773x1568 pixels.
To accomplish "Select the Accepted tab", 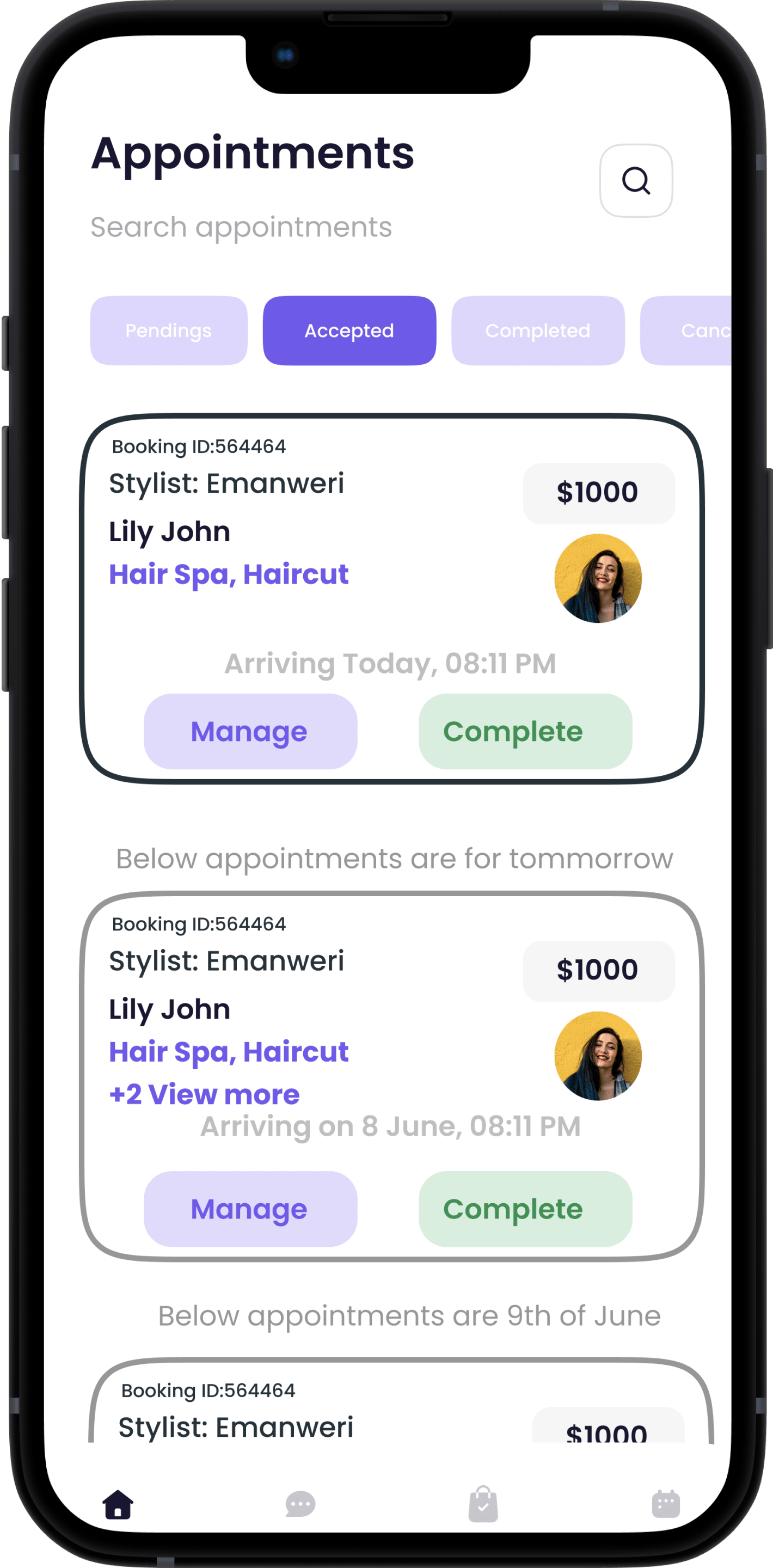I will pos(349,330).
